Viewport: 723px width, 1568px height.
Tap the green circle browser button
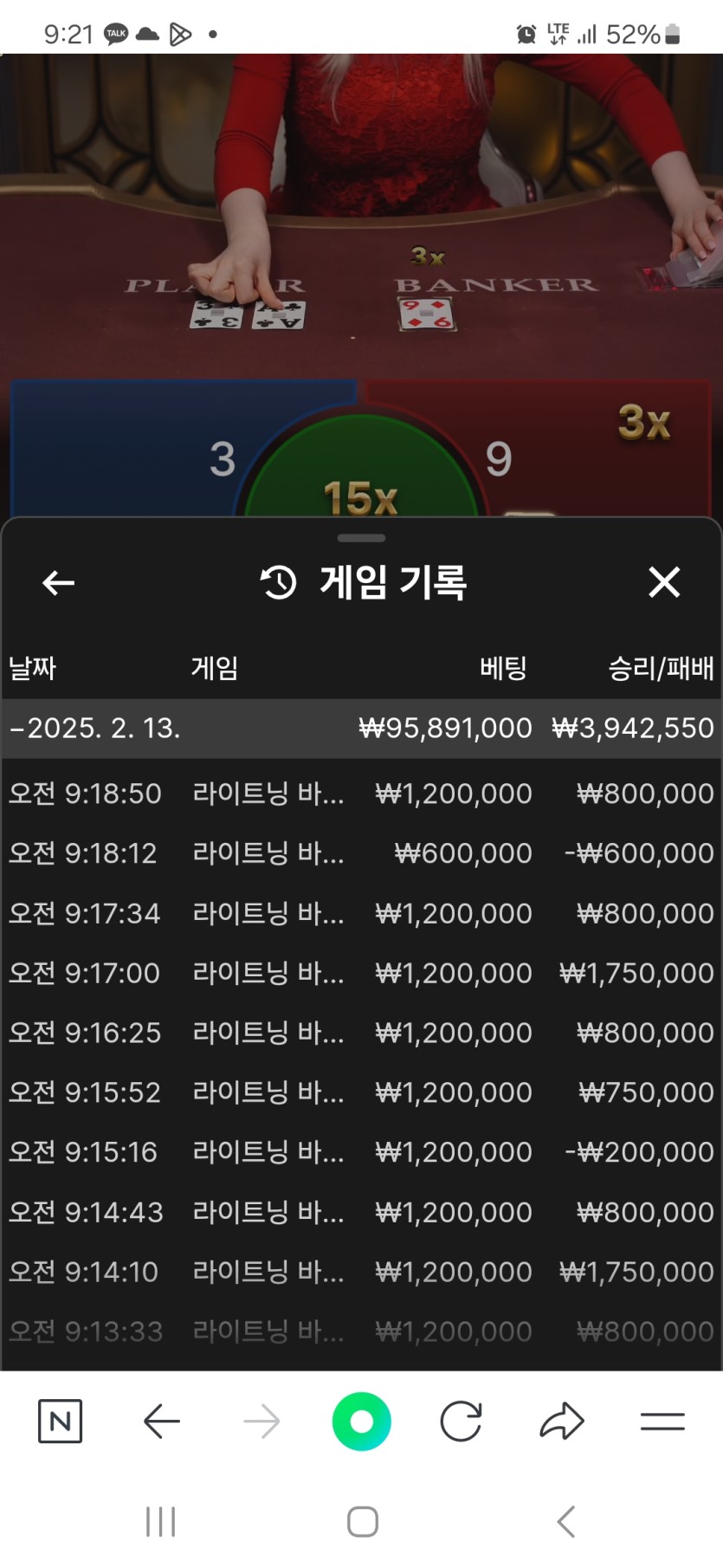362,1422
